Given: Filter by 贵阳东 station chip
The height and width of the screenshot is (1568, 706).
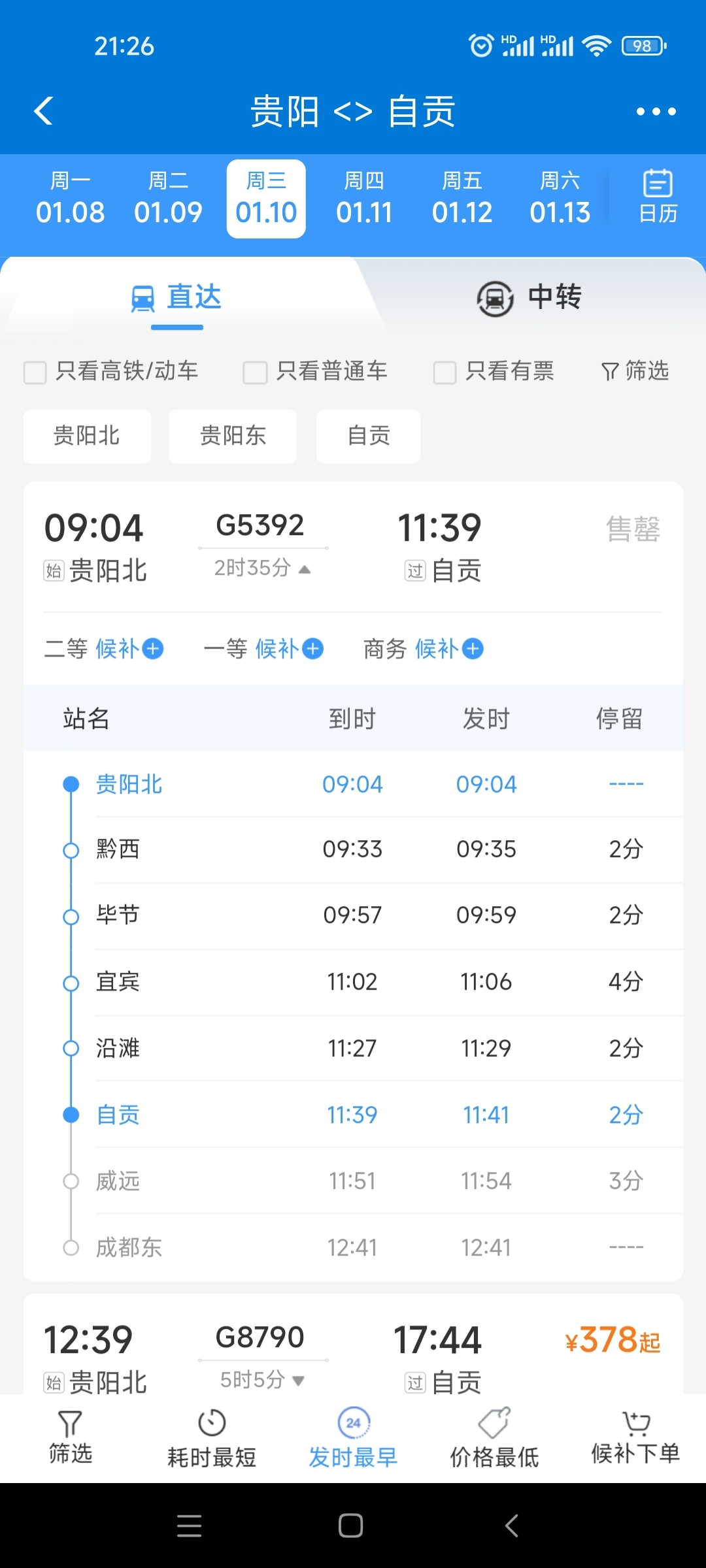Looking at the screenshot, I should coord(233,436).
